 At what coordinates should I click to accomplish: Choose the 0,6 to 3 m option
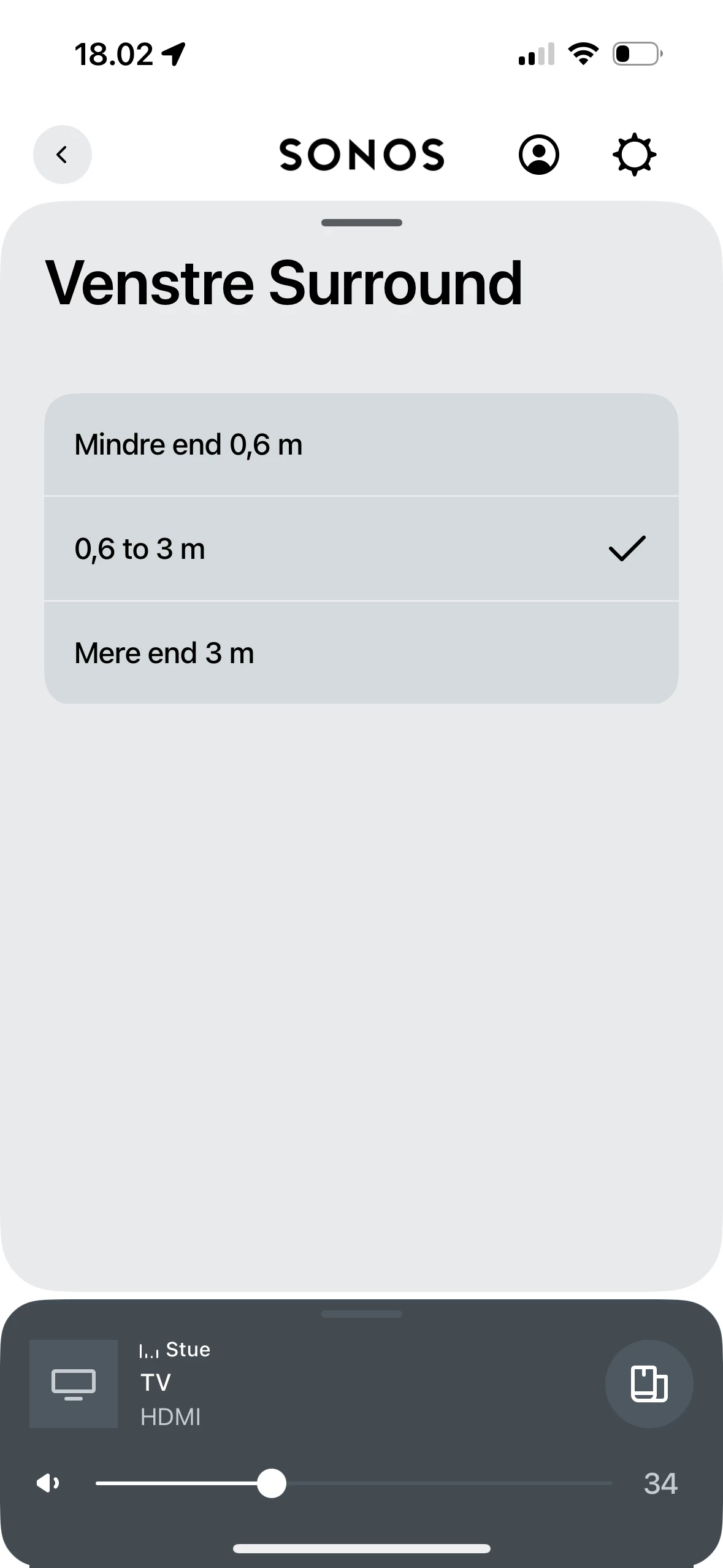click(x=361, y=548)
